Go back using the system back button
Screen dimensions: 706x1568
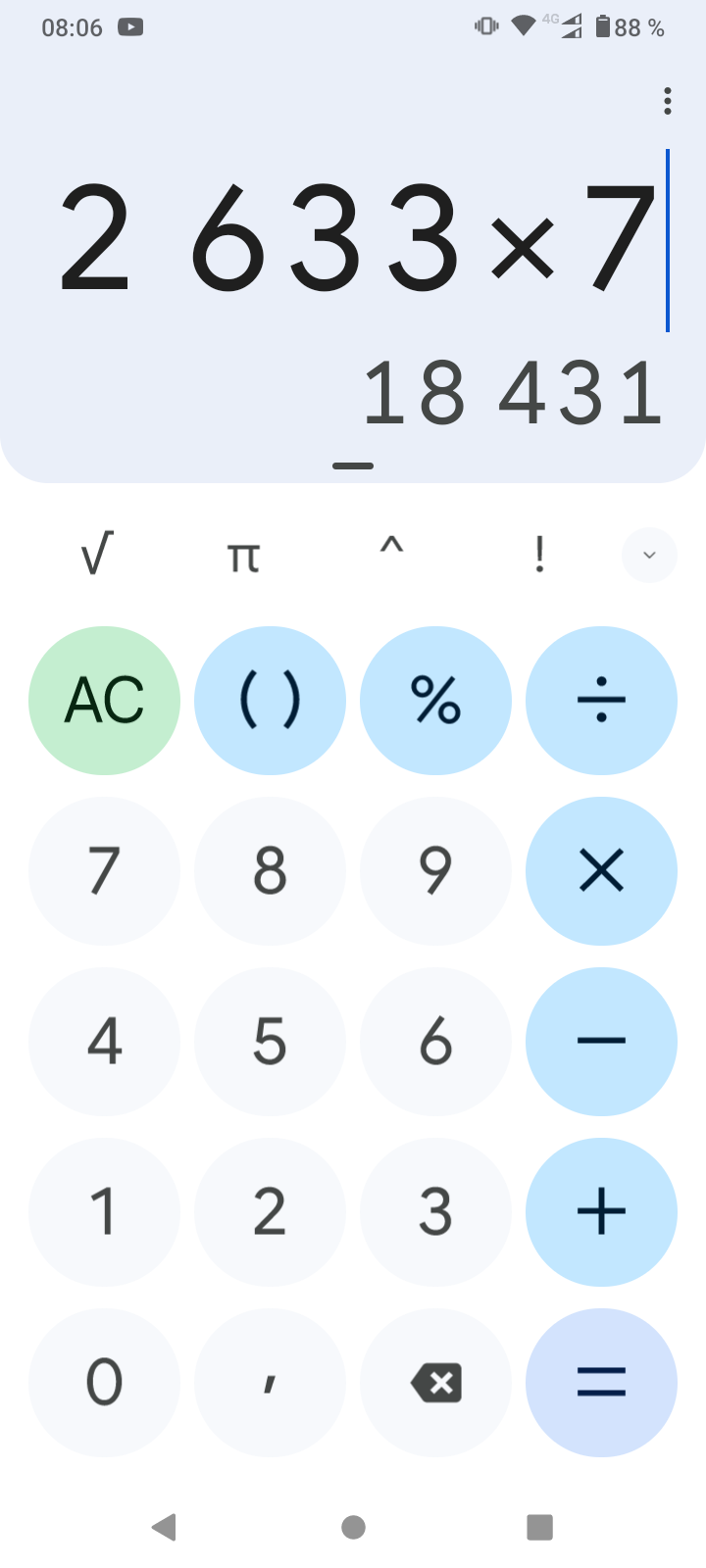[164, 1527]
